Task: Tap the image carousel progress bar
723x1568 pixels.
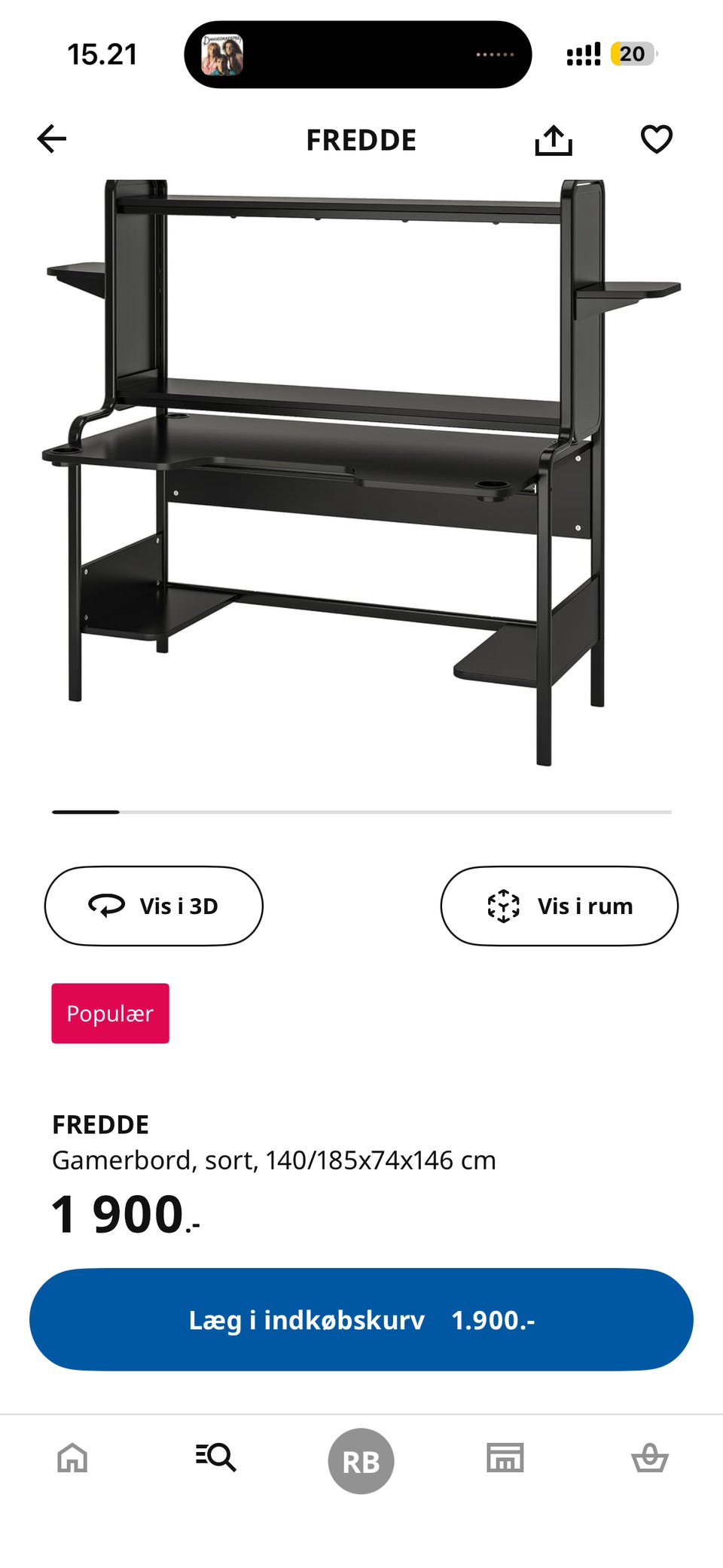Action: (361, 812)
